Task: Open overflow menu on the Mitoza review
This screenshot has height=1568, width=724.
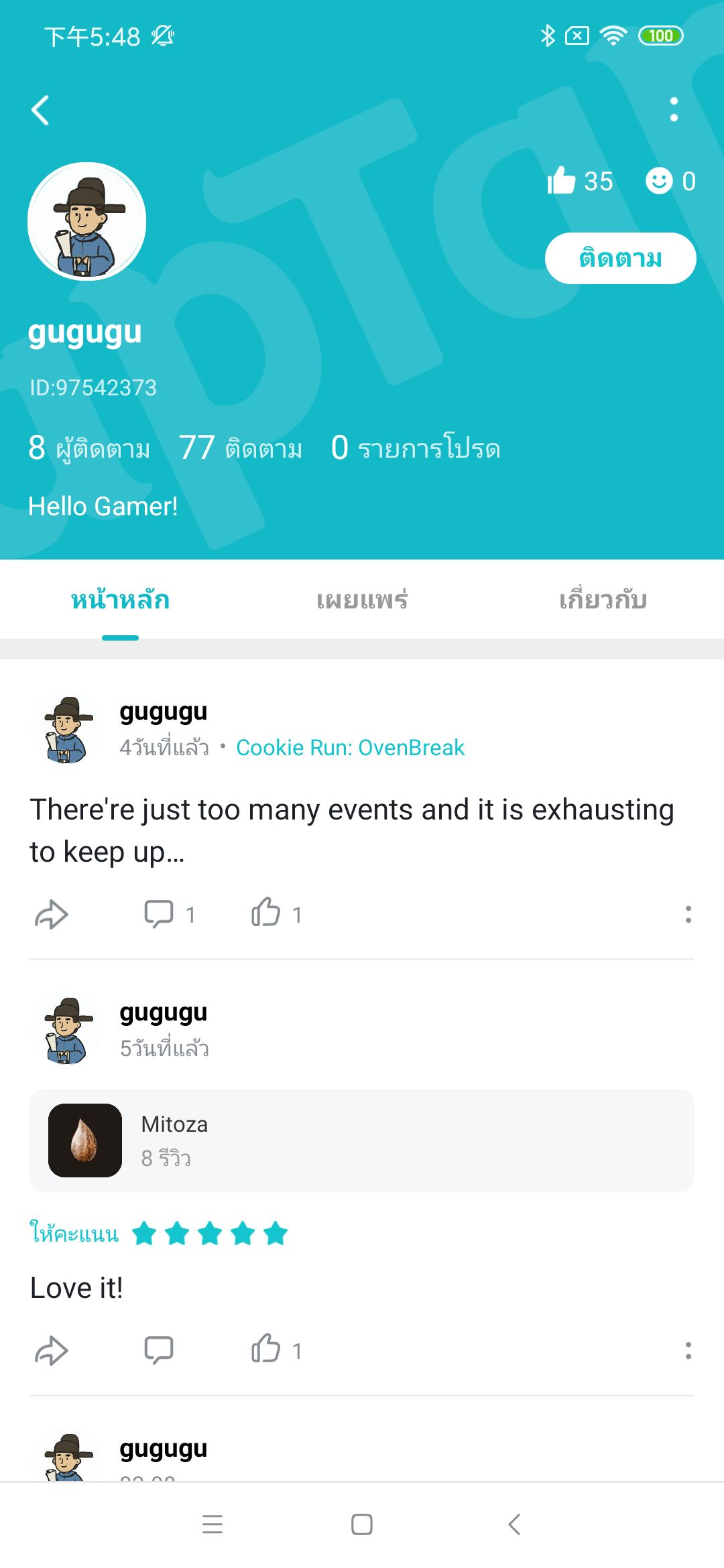Action: (x=687, y=1351)
